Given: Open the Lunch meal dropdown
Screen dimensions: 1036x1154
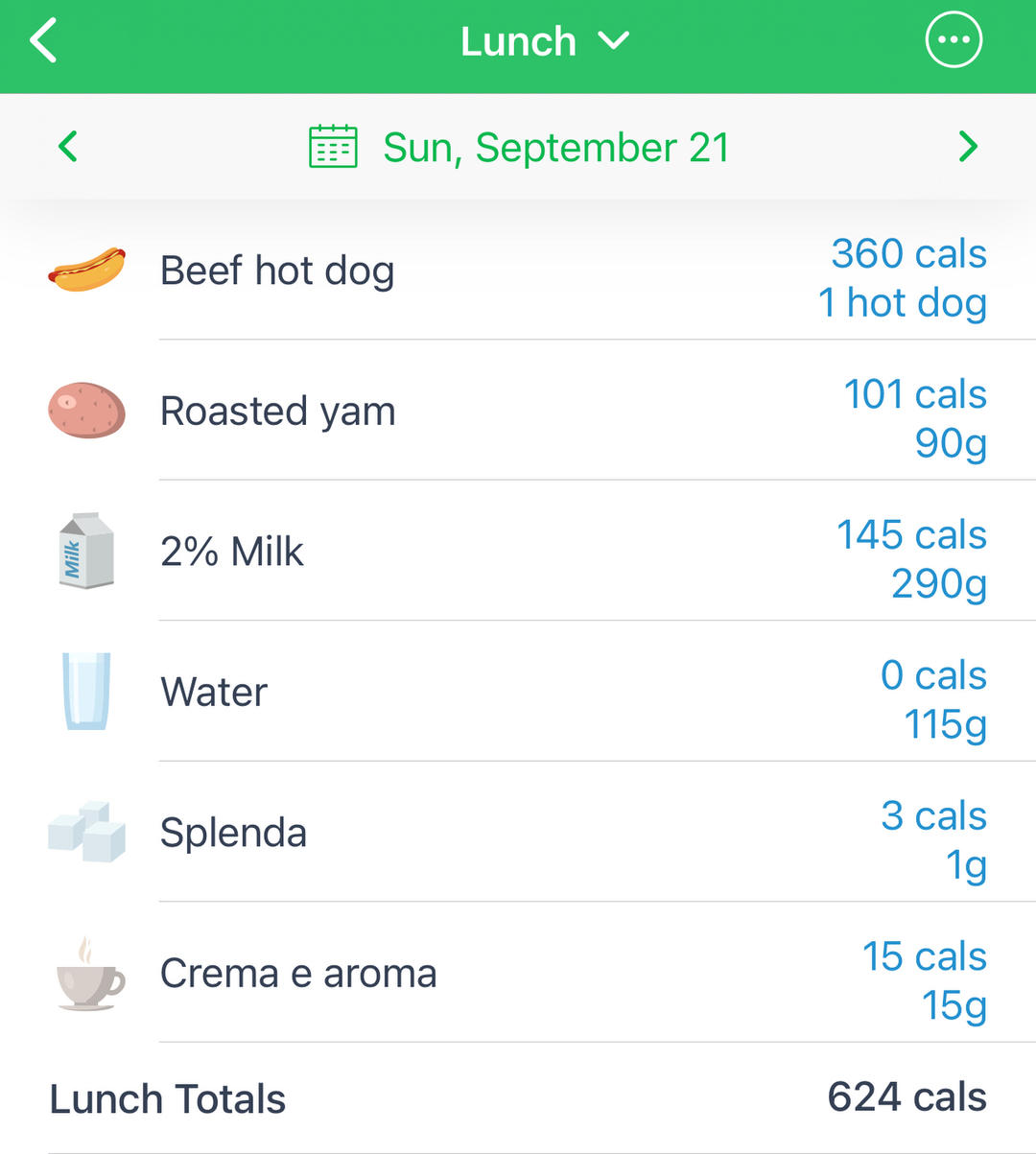Looking at the screenshot, I should click(544, 42).
